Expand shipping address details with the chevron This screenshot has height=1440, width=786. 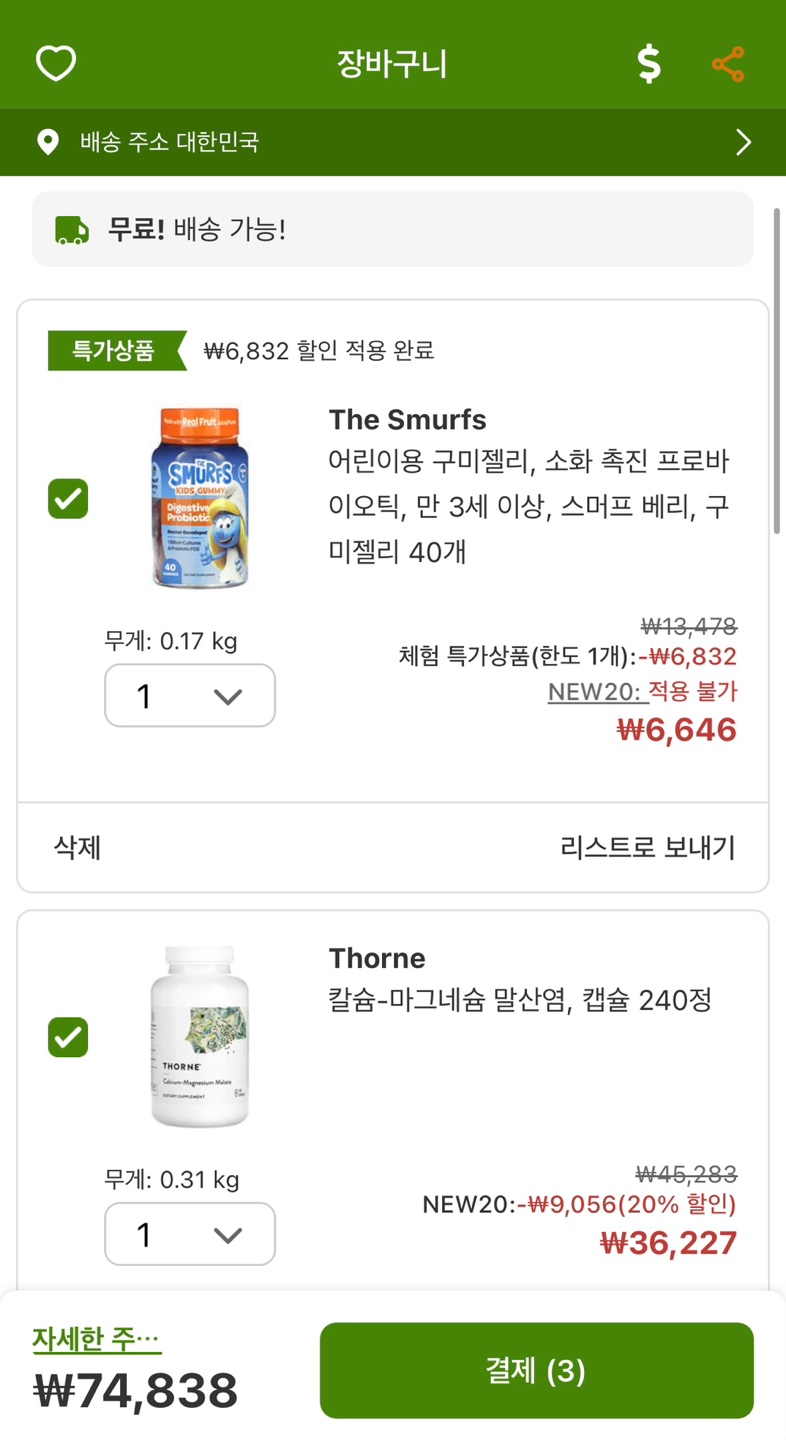tap(743, 142)
